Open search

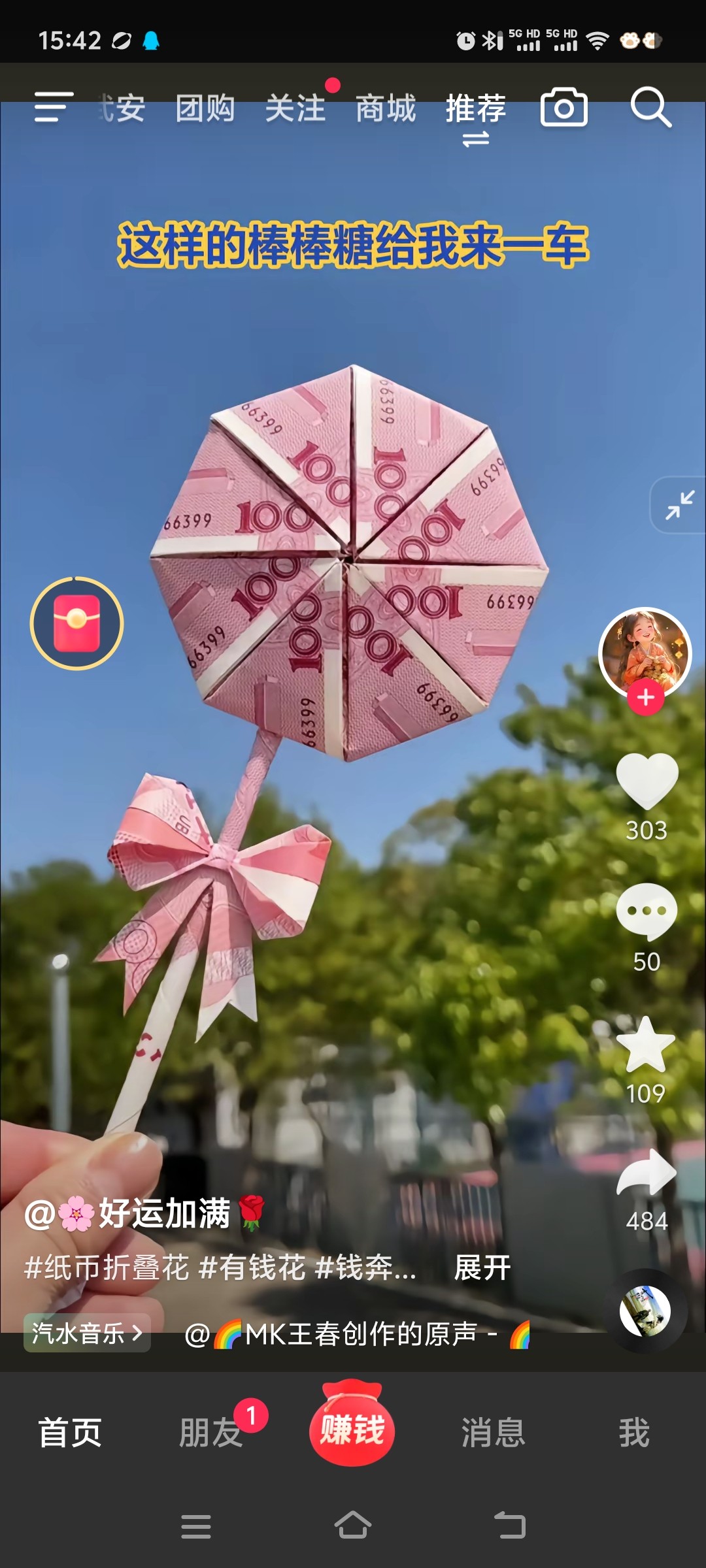click(650, 107)
